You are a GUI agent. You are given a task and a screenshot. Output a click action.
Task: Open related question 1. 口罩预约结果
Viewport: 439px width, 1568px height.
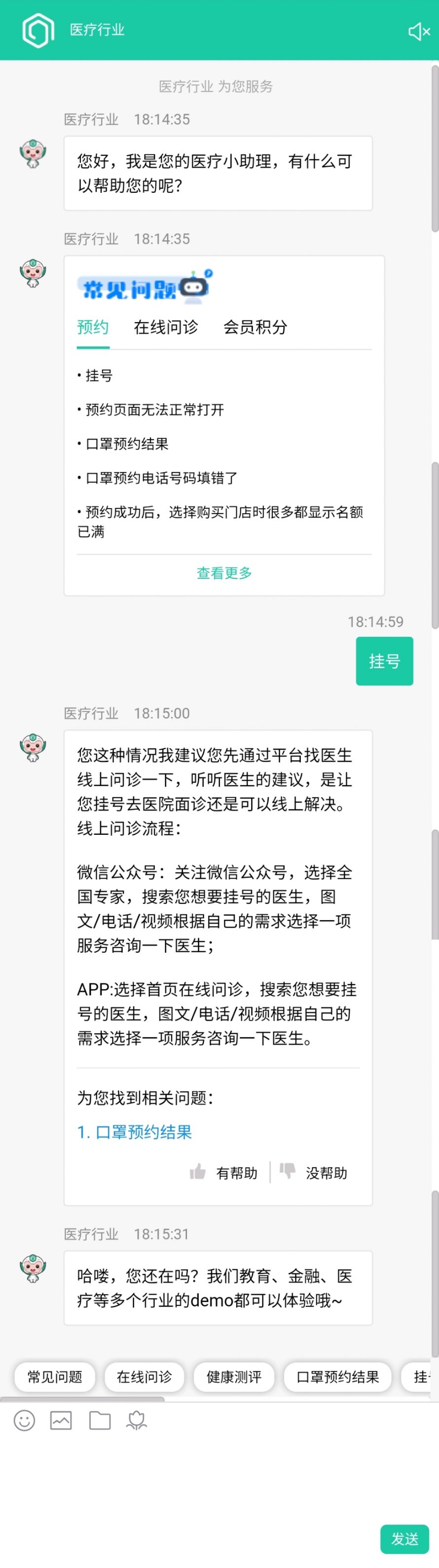click(x=135, y=1132)
